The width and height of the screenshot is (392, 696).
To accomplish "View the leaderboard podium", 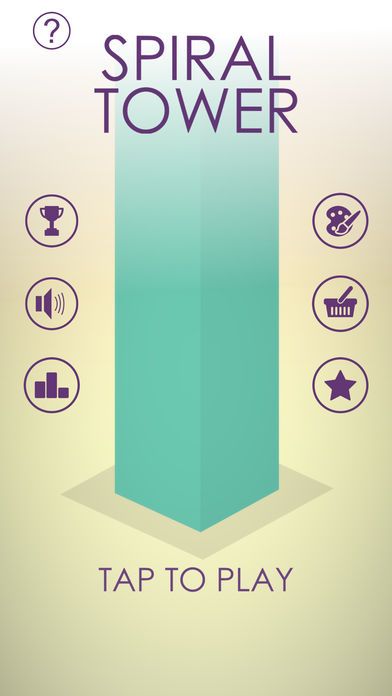I will pyautogui.click(x=51, y=385).
